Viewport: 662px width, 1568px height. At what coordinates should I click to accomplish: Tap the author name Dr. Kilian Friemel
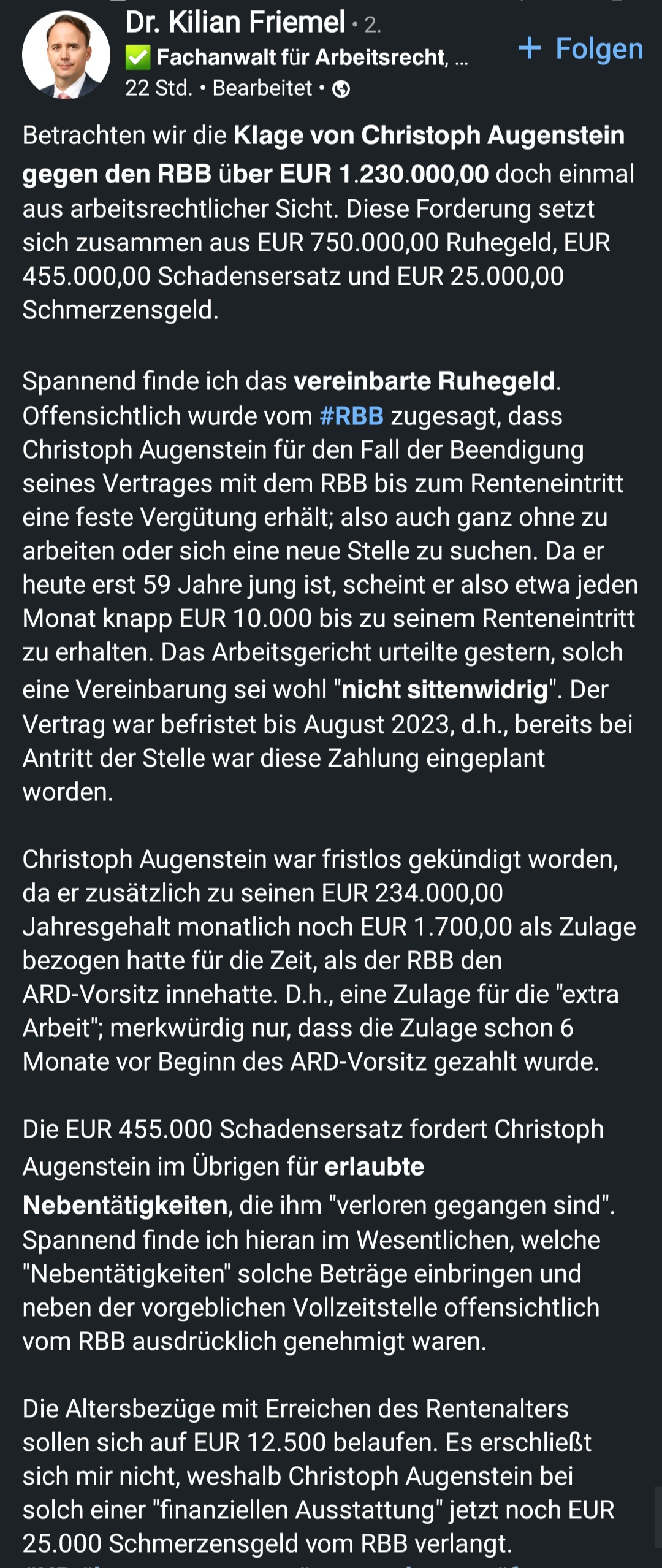pyautogui.click(x=235, y=23)
